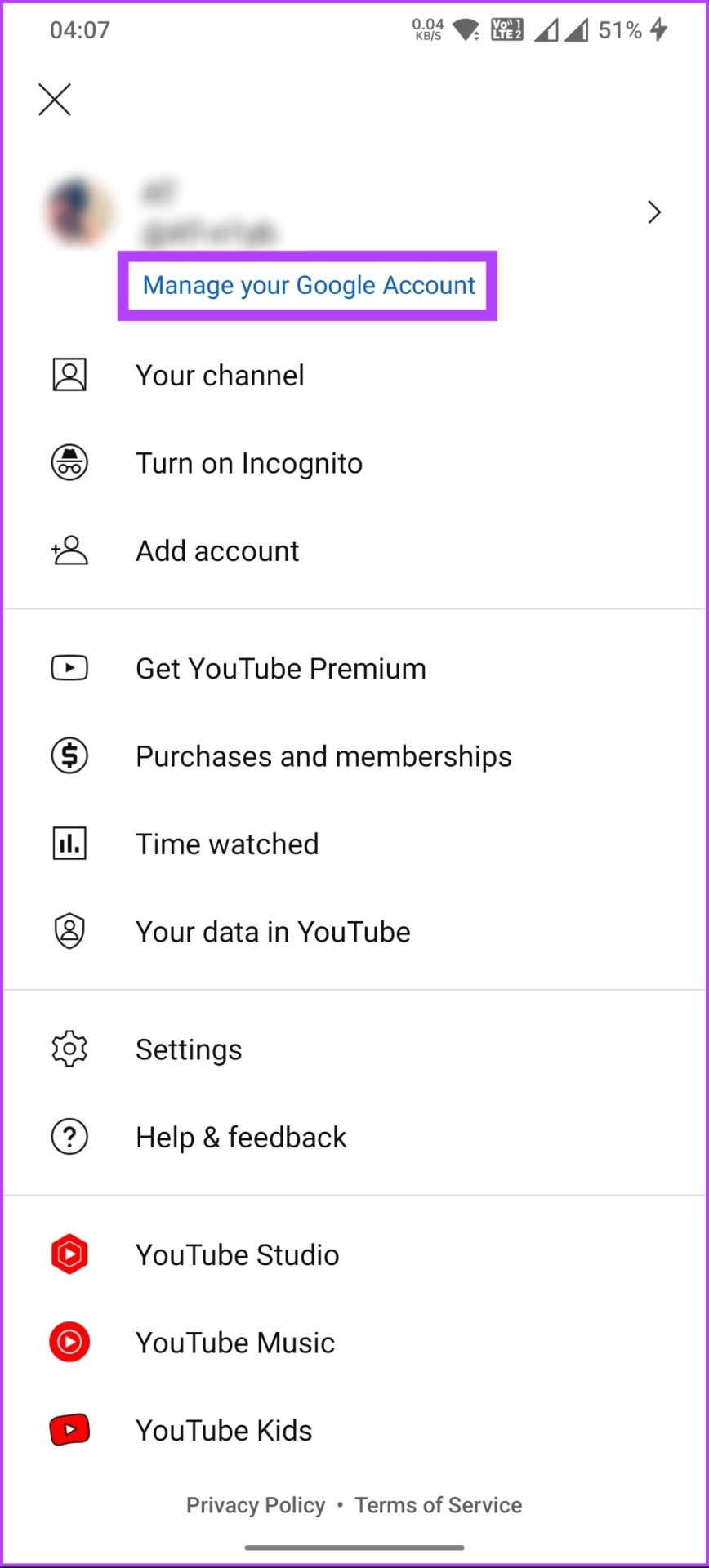Image resolution: width=709 pixels, height=1568 pixels.
Task: Open account switcher chevron arrow
Action: coord(653,212)
